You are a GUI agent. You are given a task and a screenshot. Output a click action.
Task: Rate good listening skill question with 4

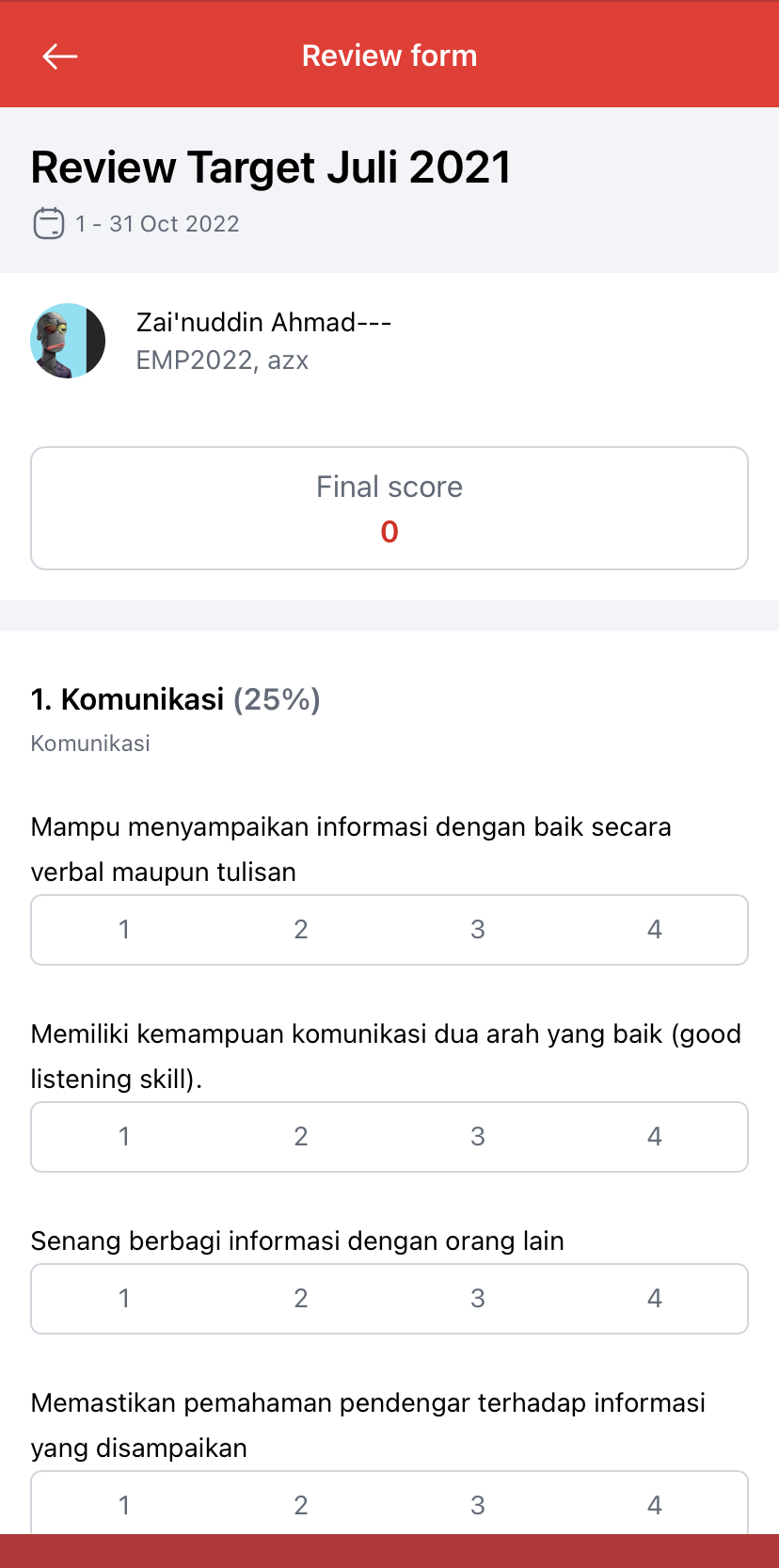pyautogui.click(x=654, y=1136)
